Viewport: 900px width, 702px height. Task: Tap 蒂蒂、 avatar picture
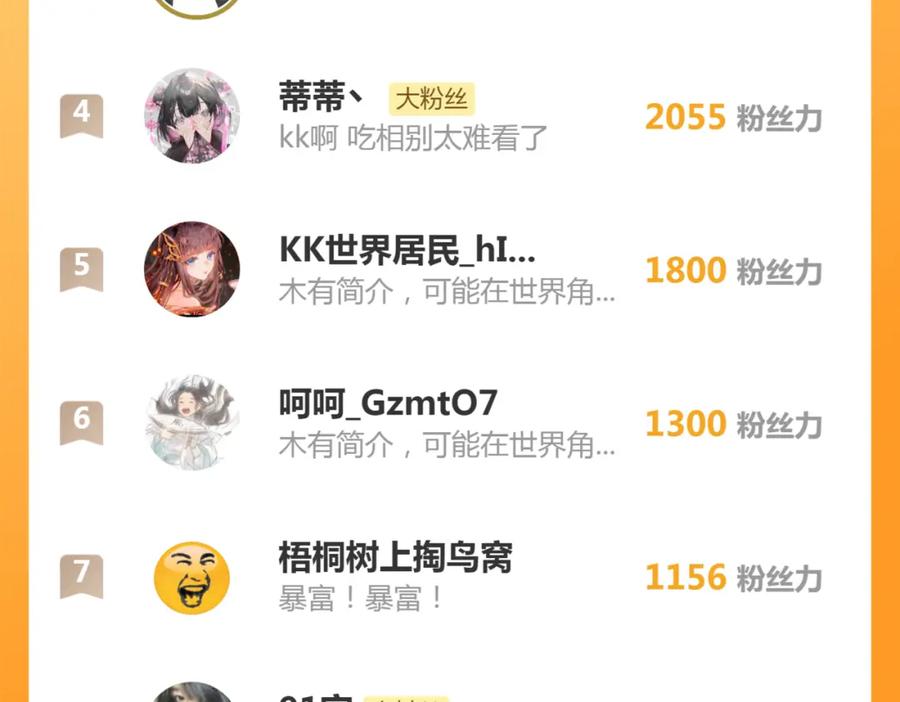tap(192, 116)
